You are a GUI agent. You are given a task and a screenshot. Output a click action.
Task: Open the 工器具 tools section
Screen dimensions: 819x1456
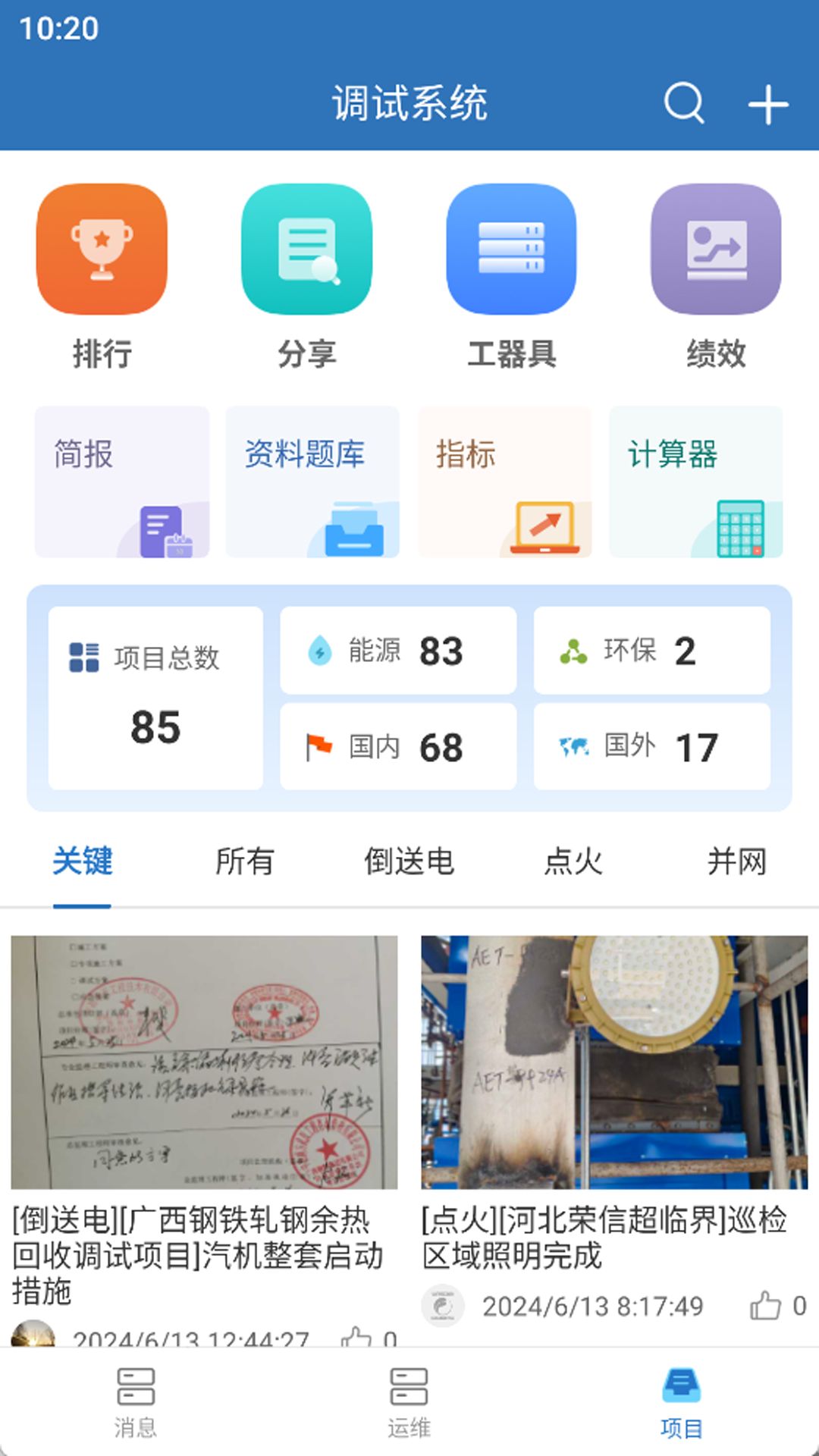[x=512, y=250]
